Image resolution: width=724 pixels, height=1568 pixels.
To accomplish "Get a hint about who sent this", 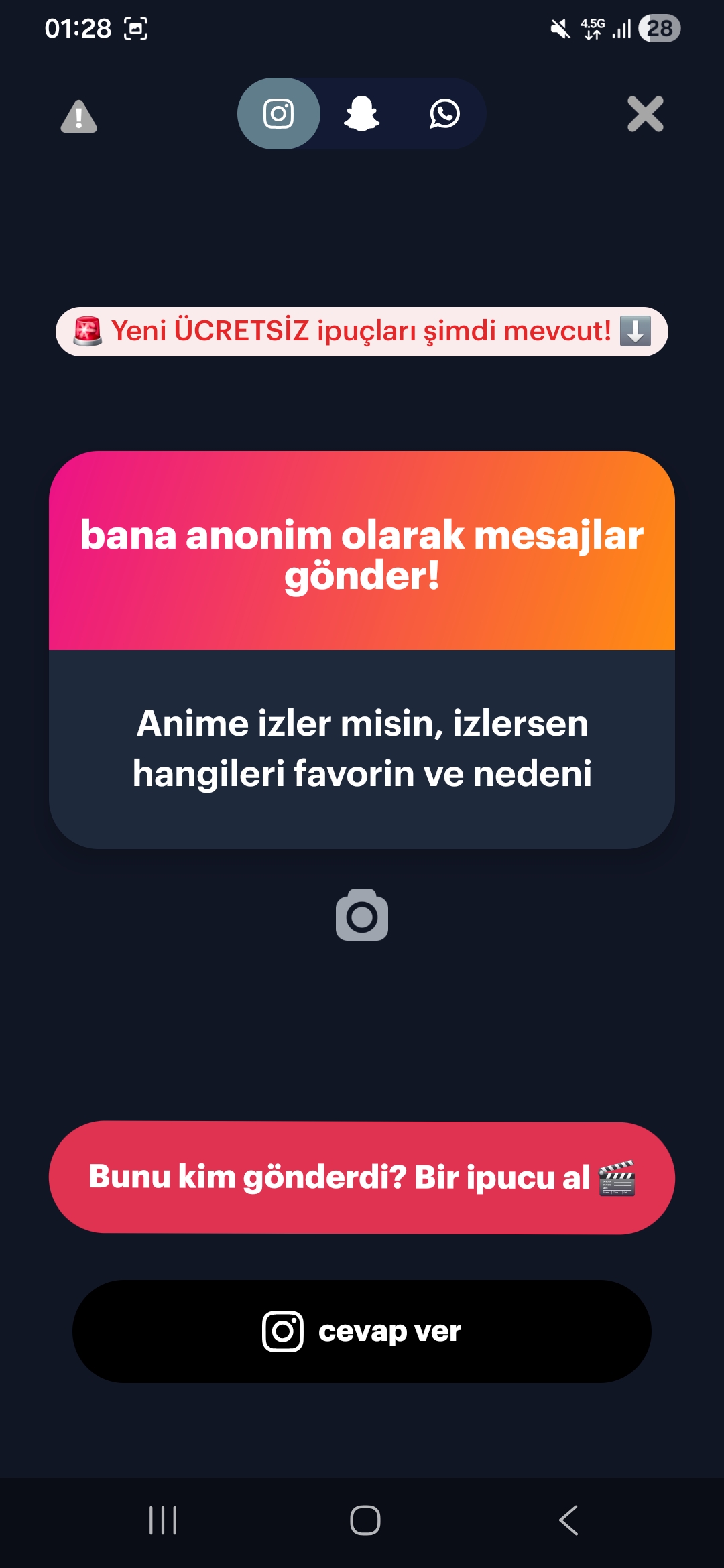I will tap(362, 1177).
